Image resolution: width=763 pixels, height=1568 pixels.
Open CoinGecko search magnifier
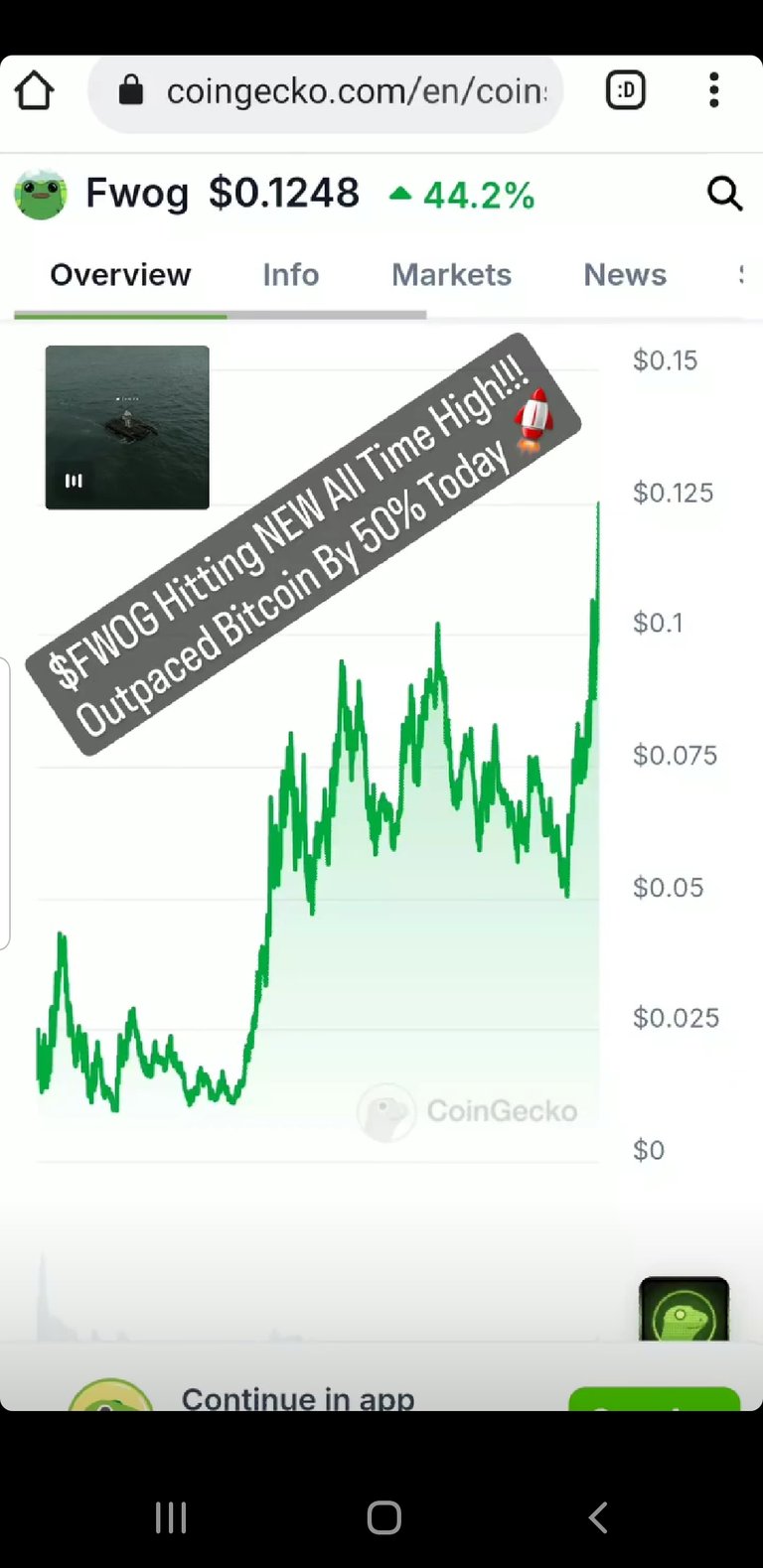tap(725, 194)
